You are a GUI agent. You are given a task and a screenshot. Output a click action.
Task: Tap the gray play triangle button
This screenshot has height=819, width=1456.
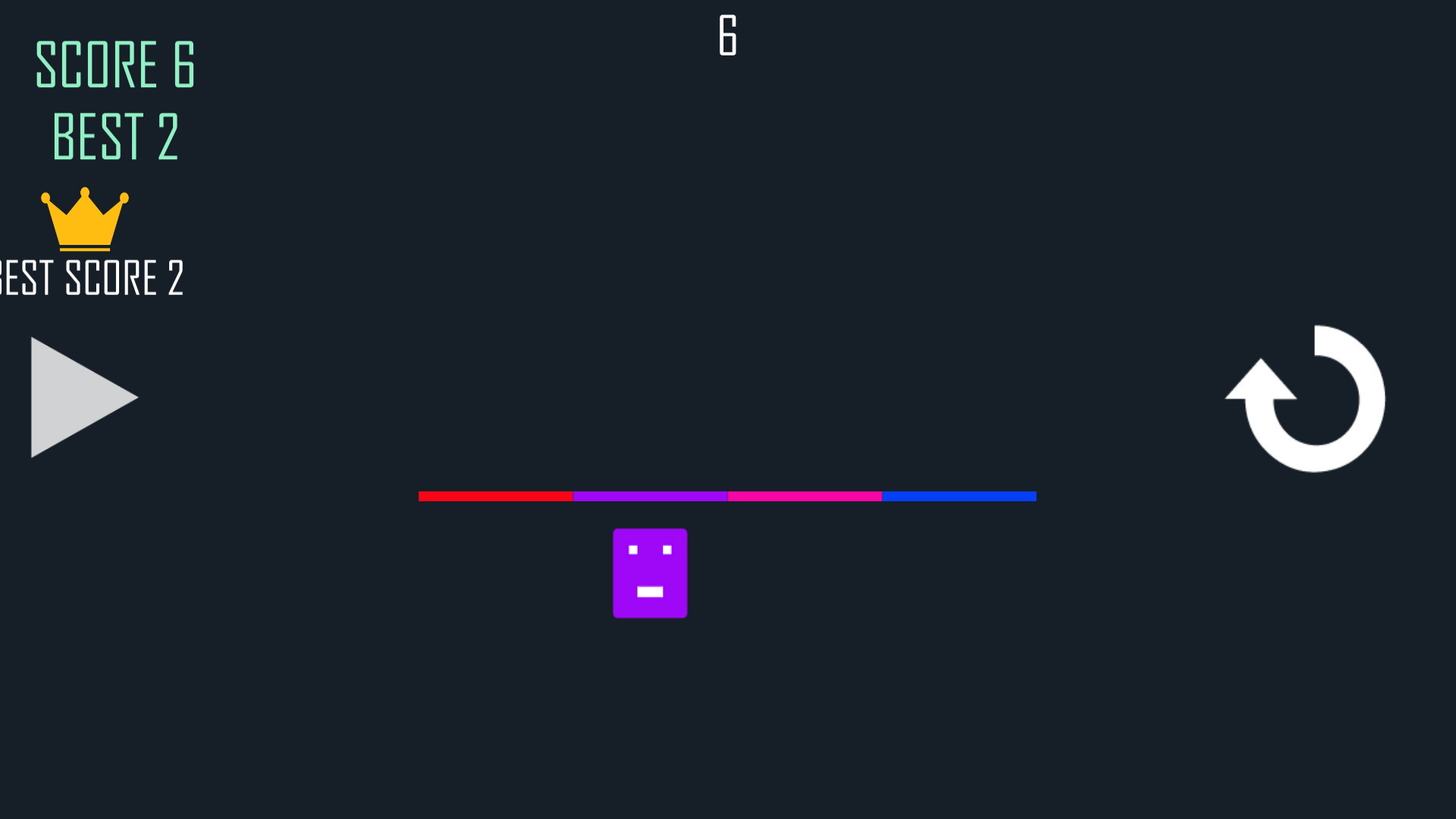click(x=76, y=397)
